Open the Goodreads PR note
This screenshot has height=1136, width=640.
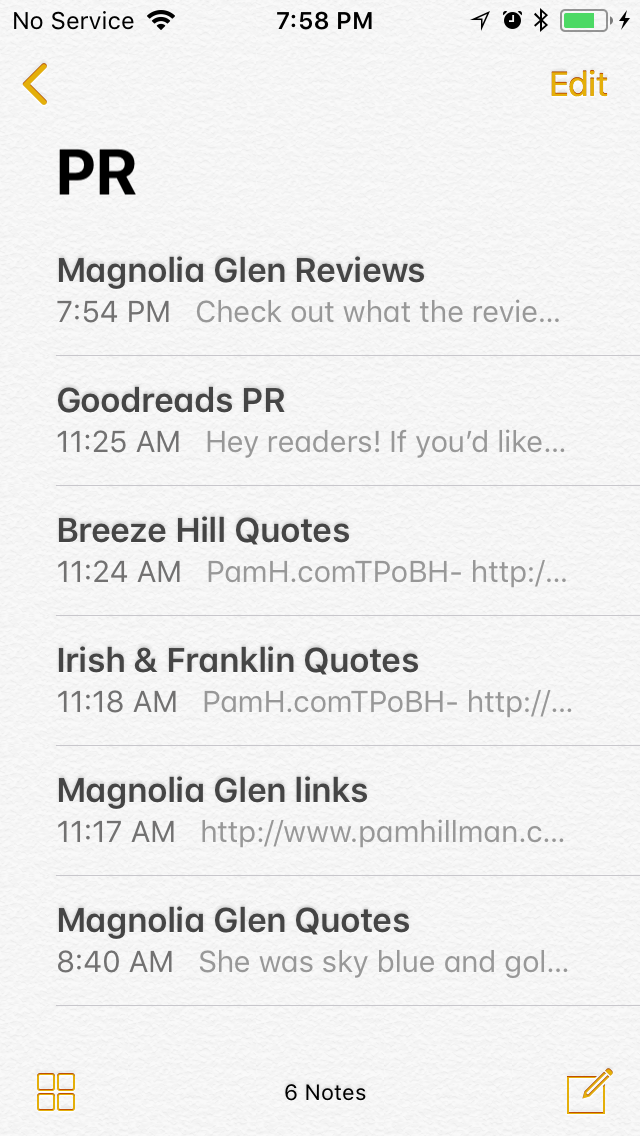[320, 421]
